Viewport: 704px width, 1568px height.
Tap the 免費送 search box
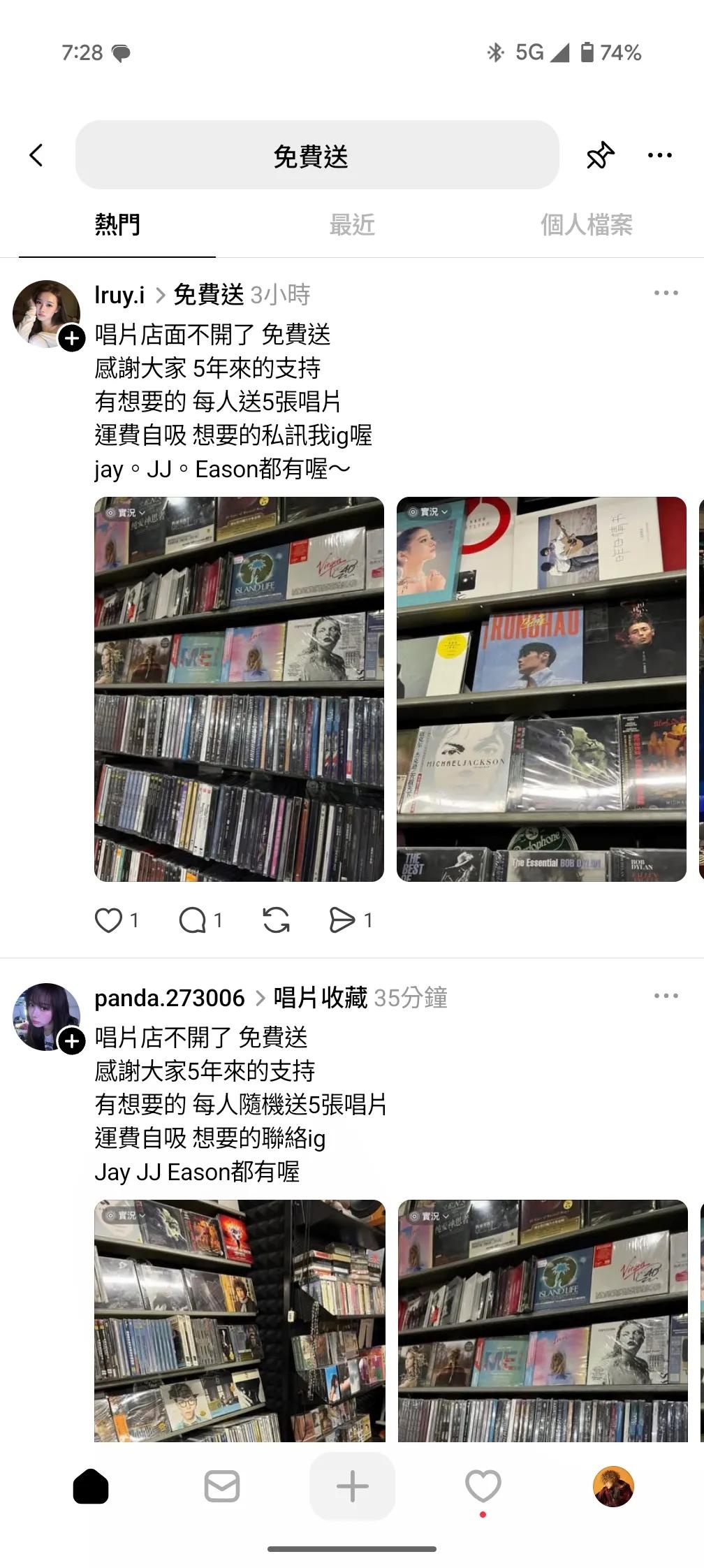point(317,155)
